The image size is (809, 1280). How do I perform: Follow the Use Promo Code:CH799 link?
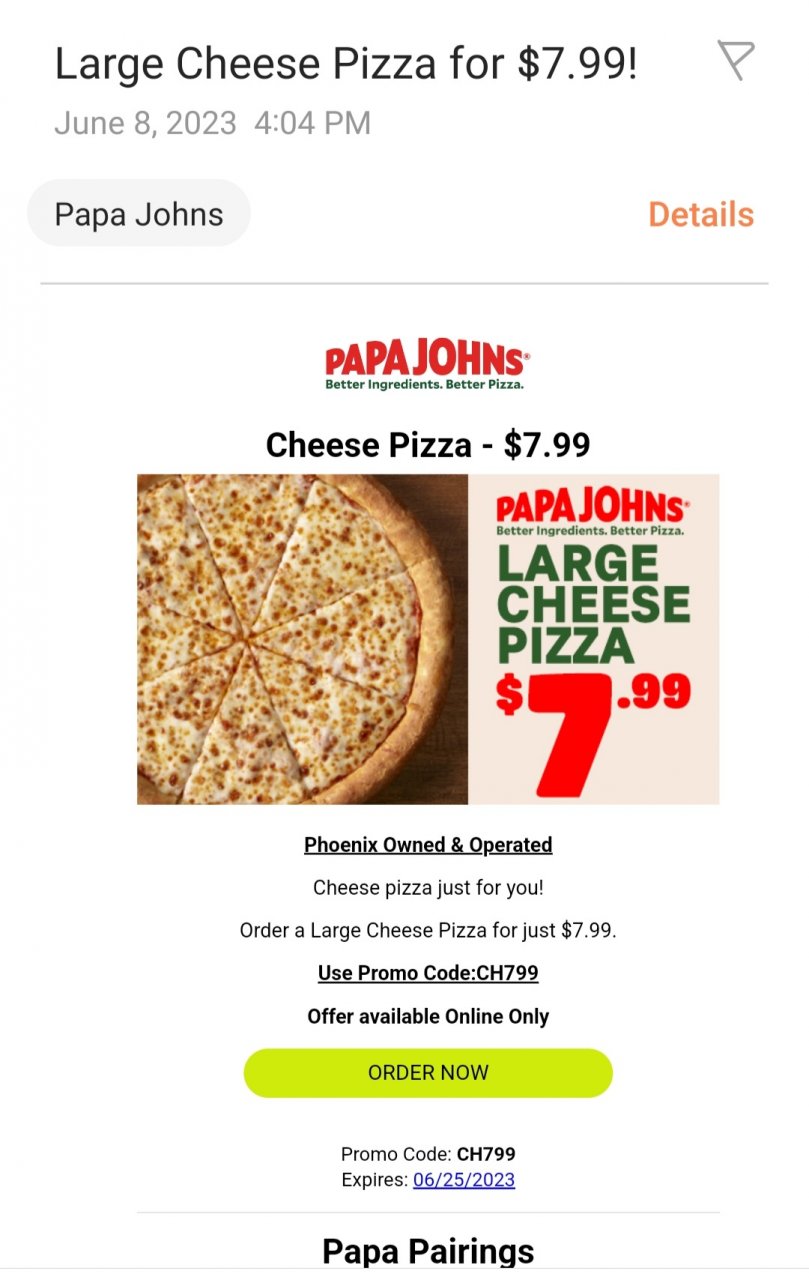click(428, 973)
